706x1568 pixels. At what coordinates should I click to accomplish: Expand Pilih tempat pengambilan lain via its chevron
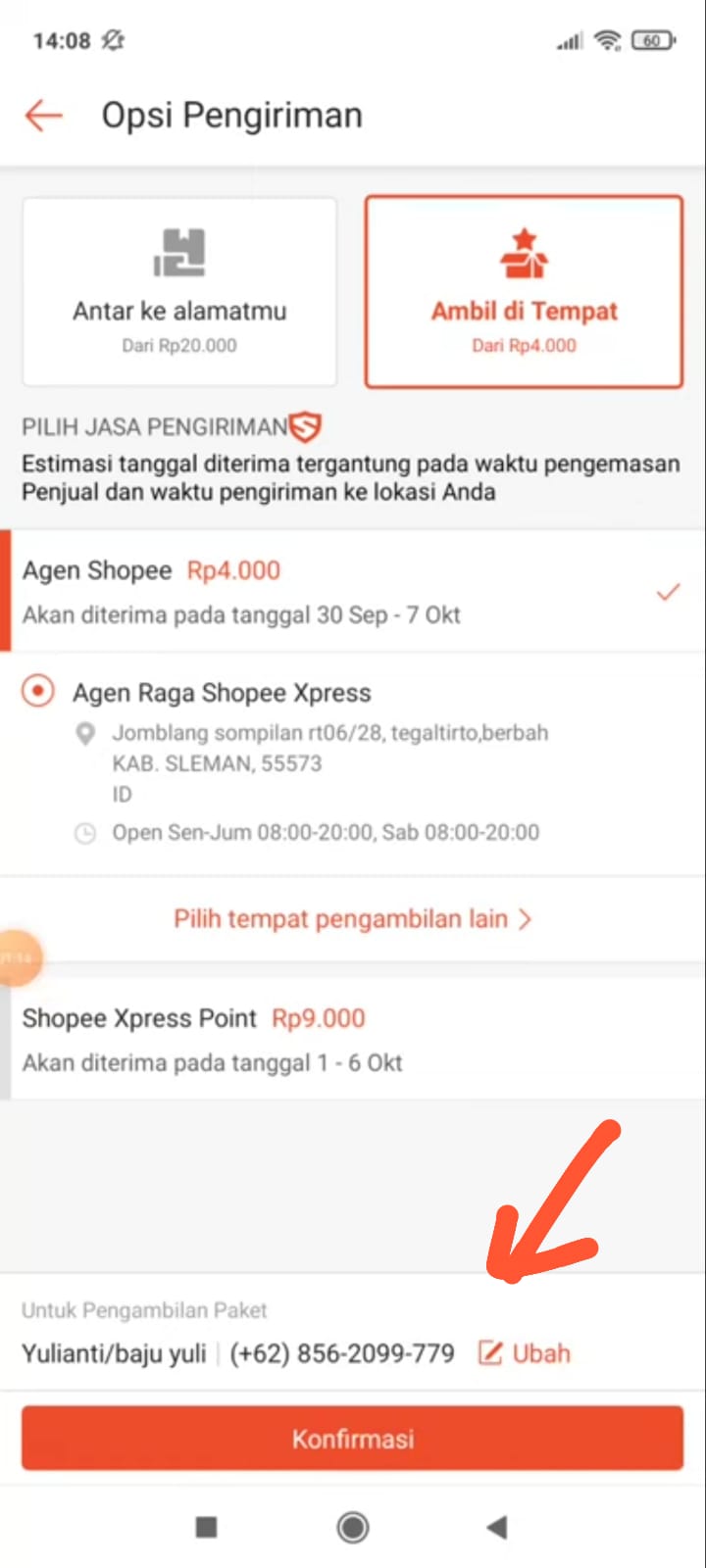(x=527, y=918)
